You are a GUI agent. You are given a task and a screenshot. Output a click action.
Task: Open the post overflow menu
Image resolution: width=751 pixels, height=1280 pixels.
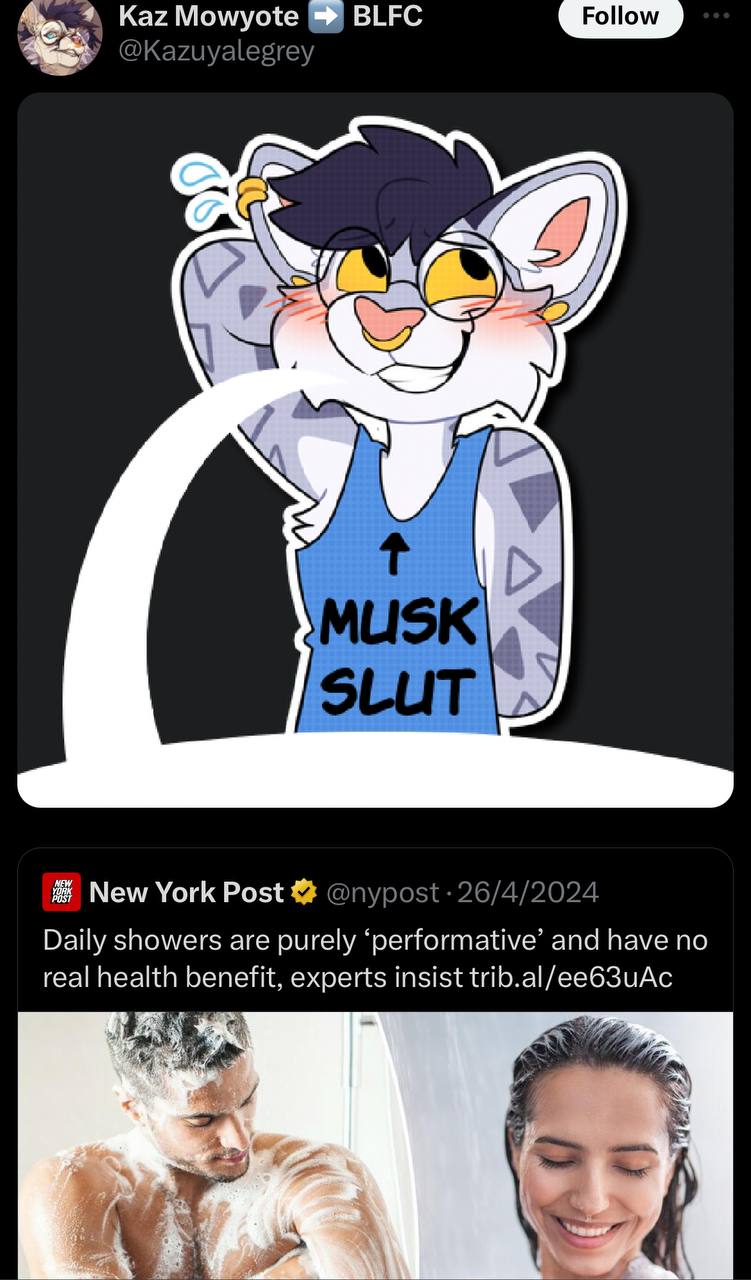coord(716,16)
